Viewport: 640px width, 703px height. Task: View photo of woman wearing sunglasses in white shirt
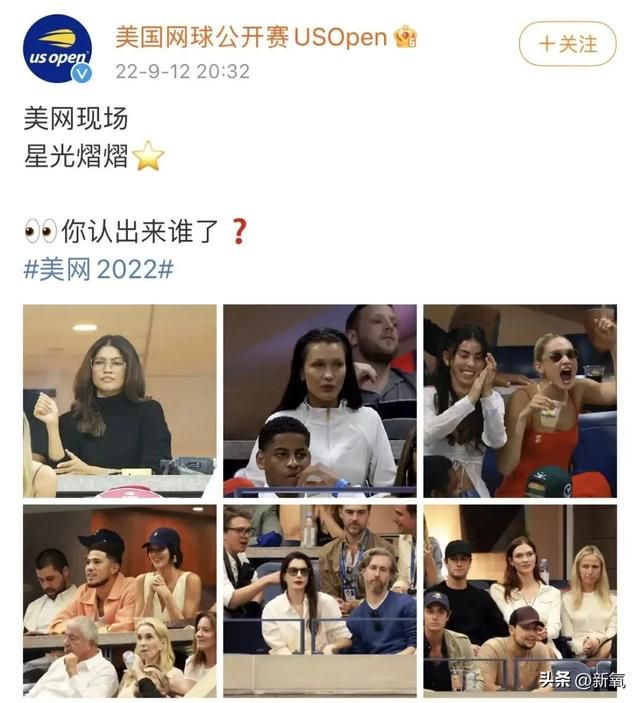[x=320, y=600]
